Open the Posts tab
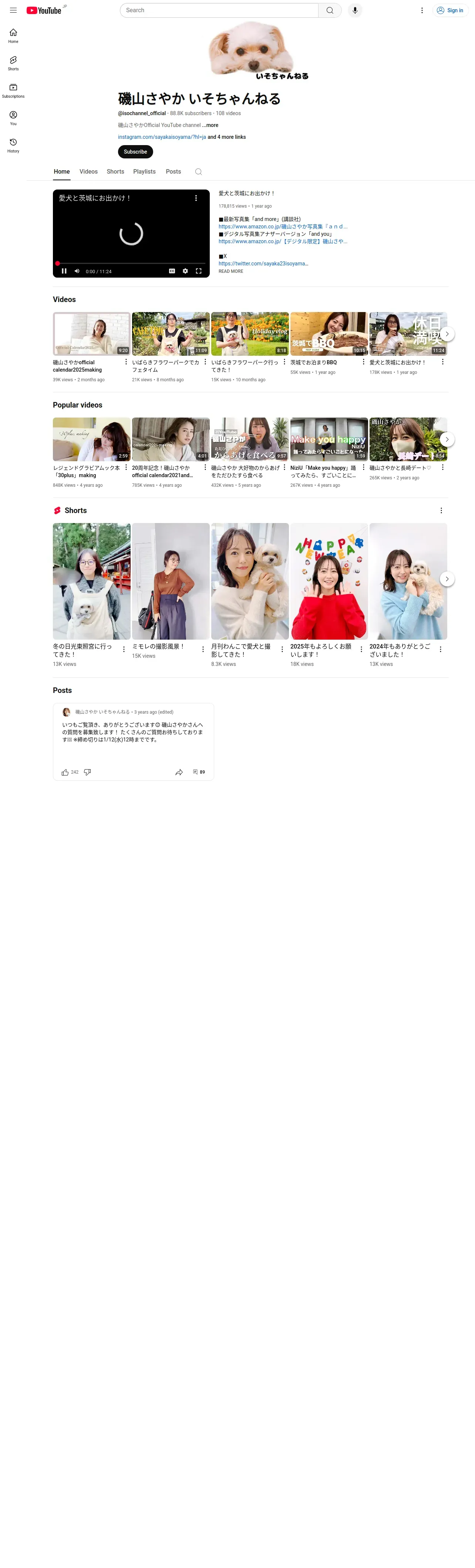Image resolution: width=475 pixels, height=1568 pixels. point(174,172)
